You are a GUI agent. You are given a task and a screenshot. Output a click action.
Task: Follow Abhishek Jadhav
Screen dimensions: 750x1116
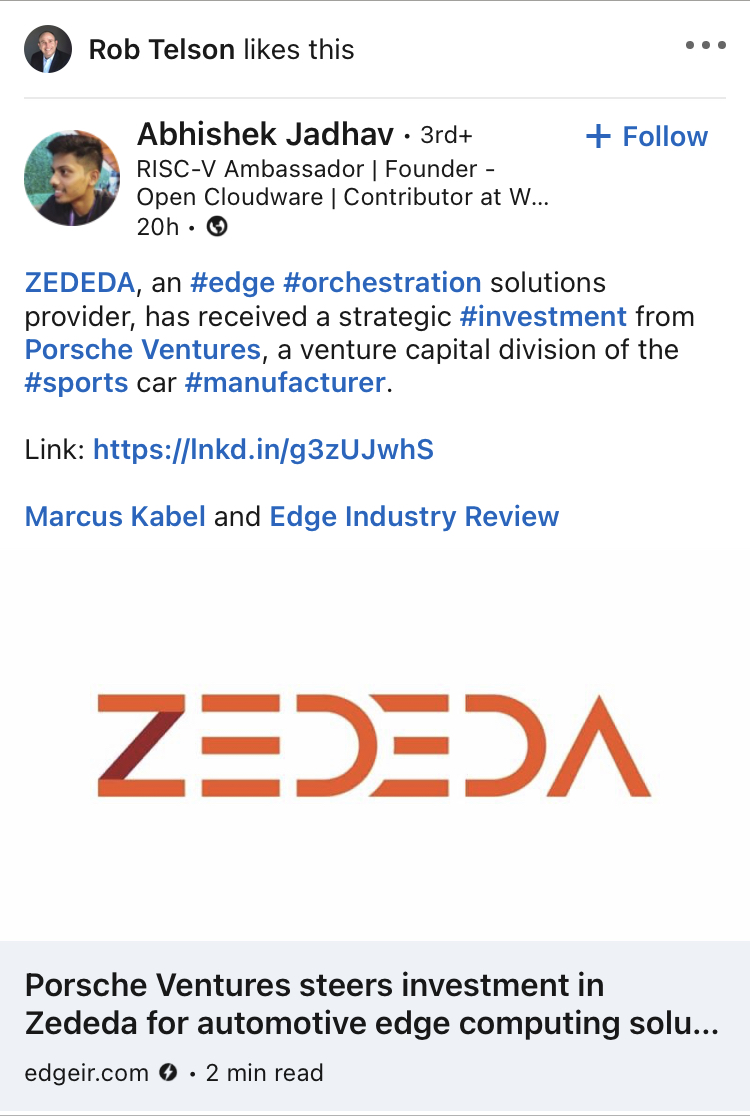tap(647, 137)
